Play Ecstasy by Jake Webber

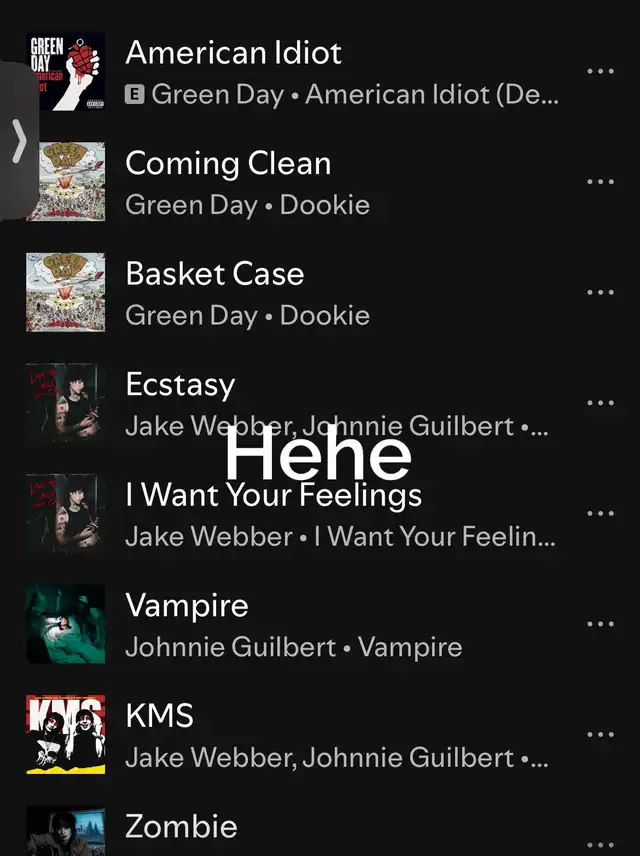point(180,385)
